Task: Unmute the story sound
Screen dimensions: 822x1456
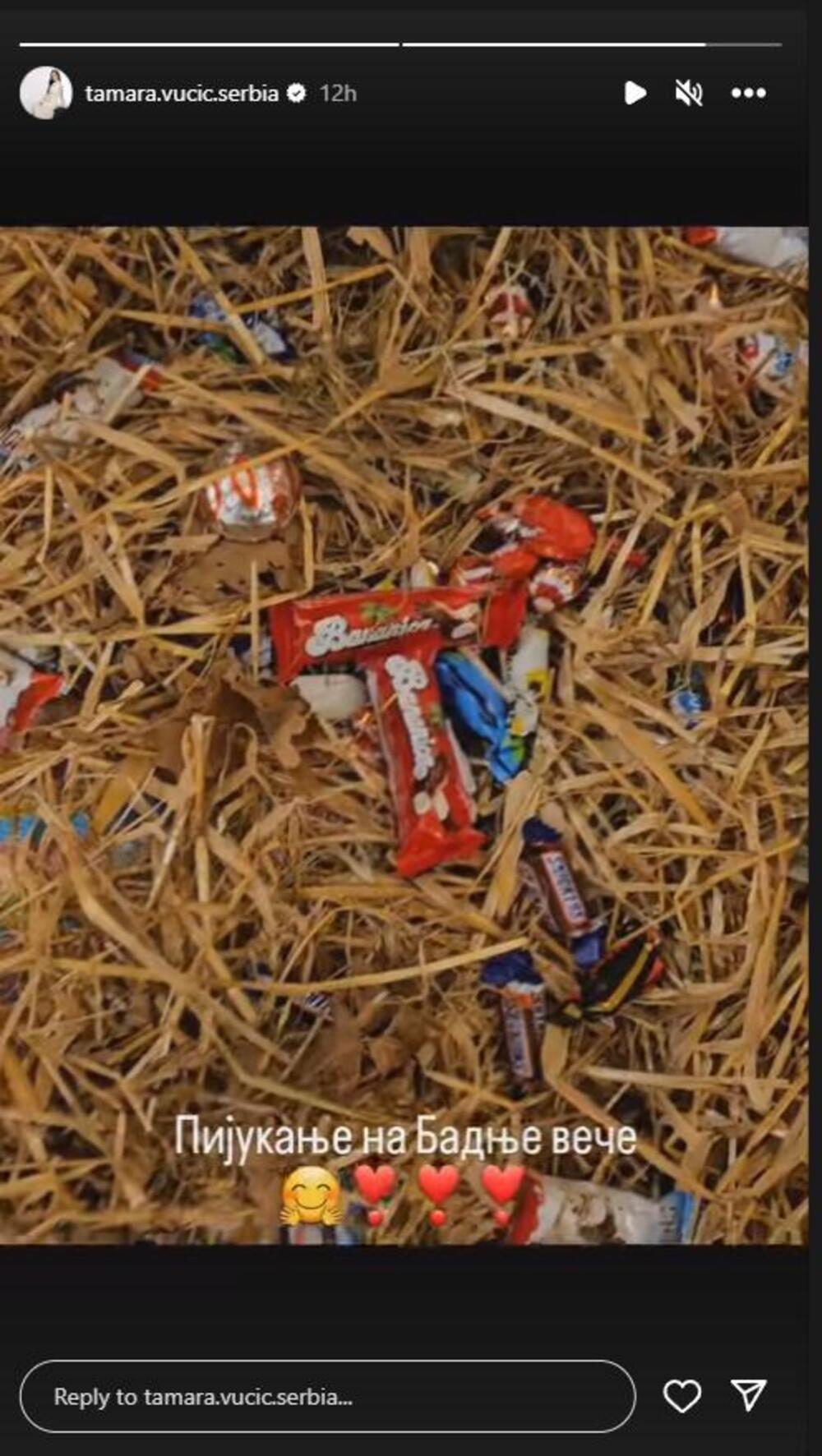Action: click(689, 94)
